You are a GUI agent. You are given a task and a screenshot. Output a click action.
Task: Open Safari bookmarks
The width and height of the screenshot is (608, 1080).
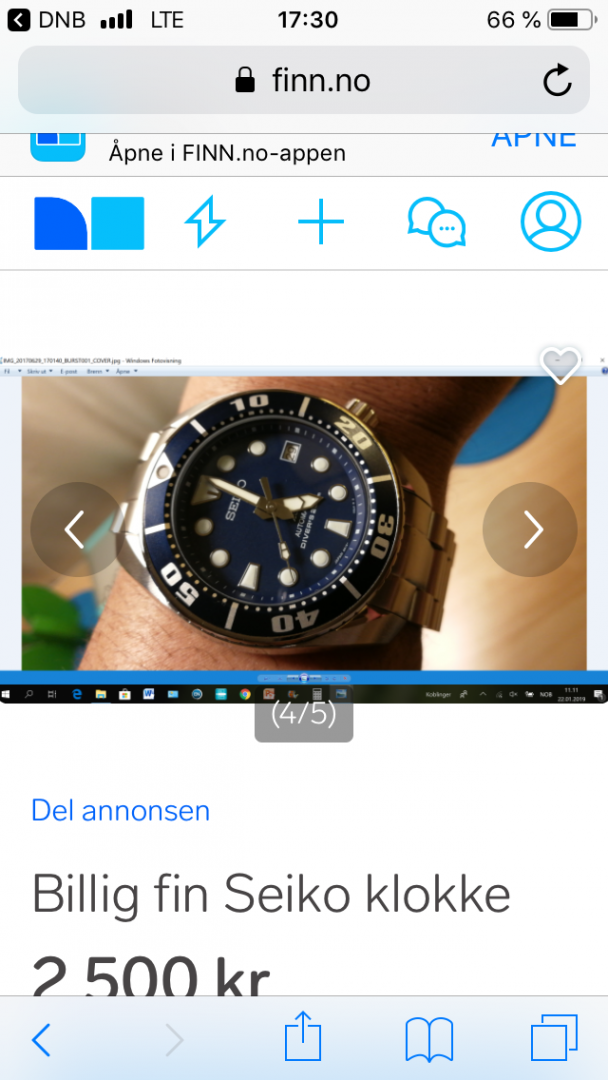(429, 1041)
